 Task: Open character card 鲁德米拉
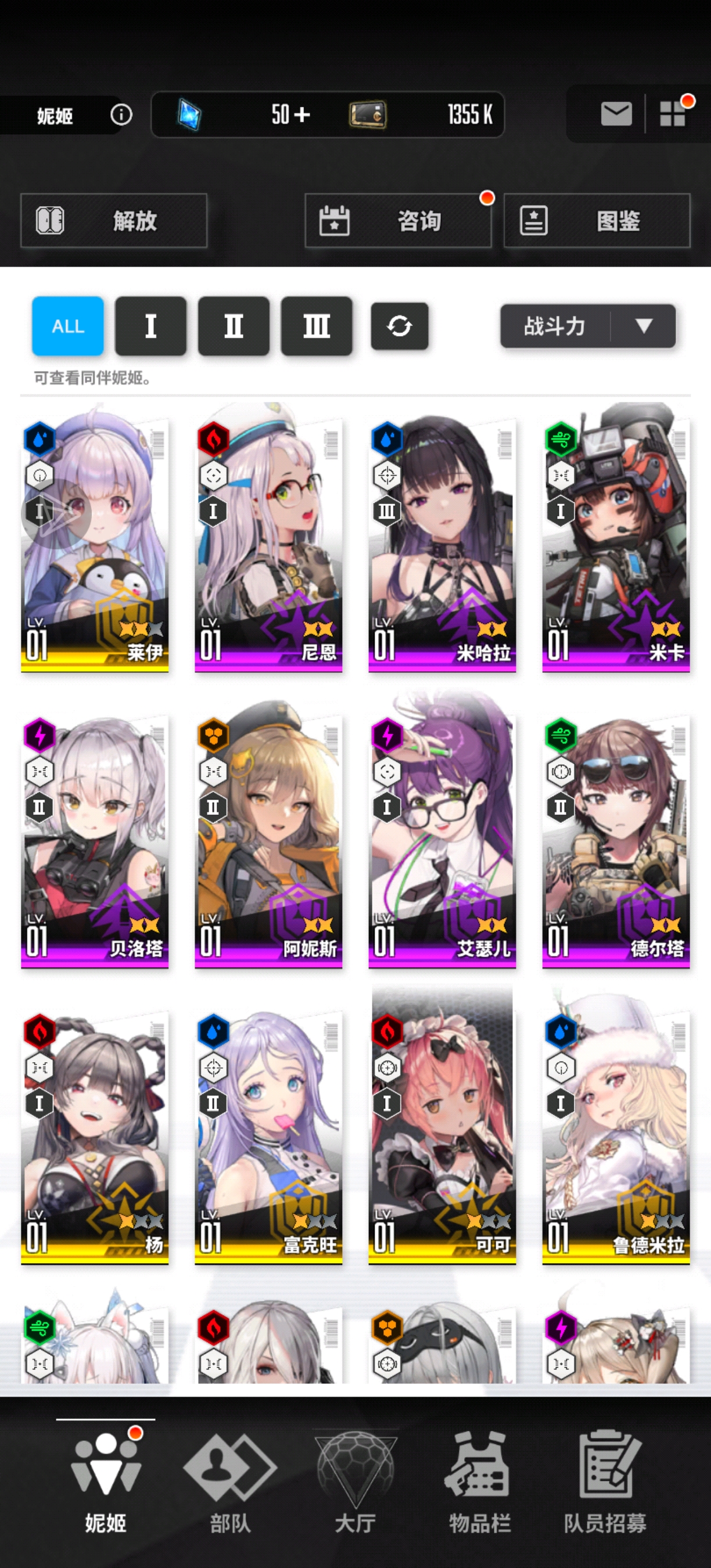(x=615, y=1132)
